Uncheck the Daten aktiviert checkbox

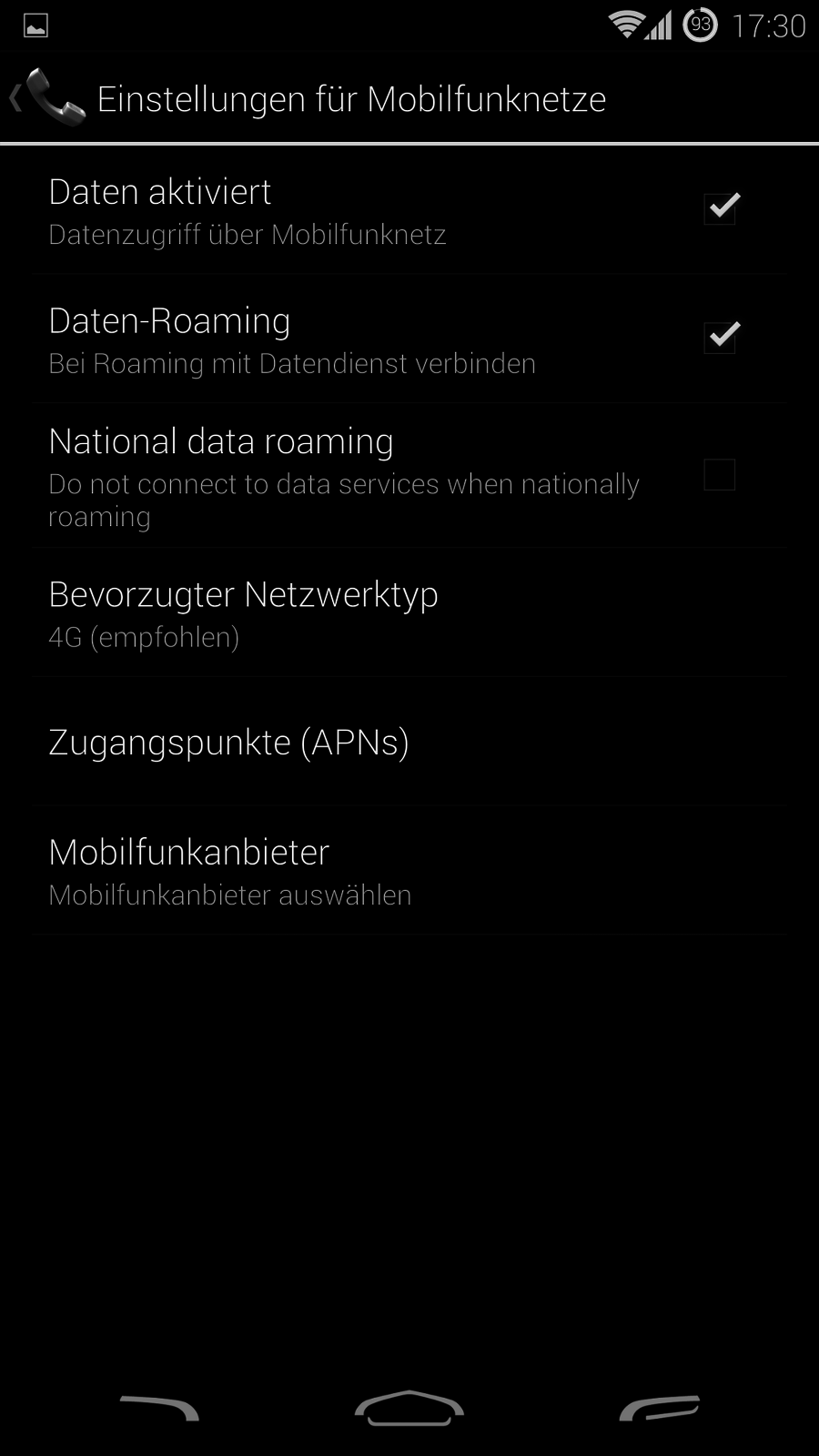pos(720,208)
